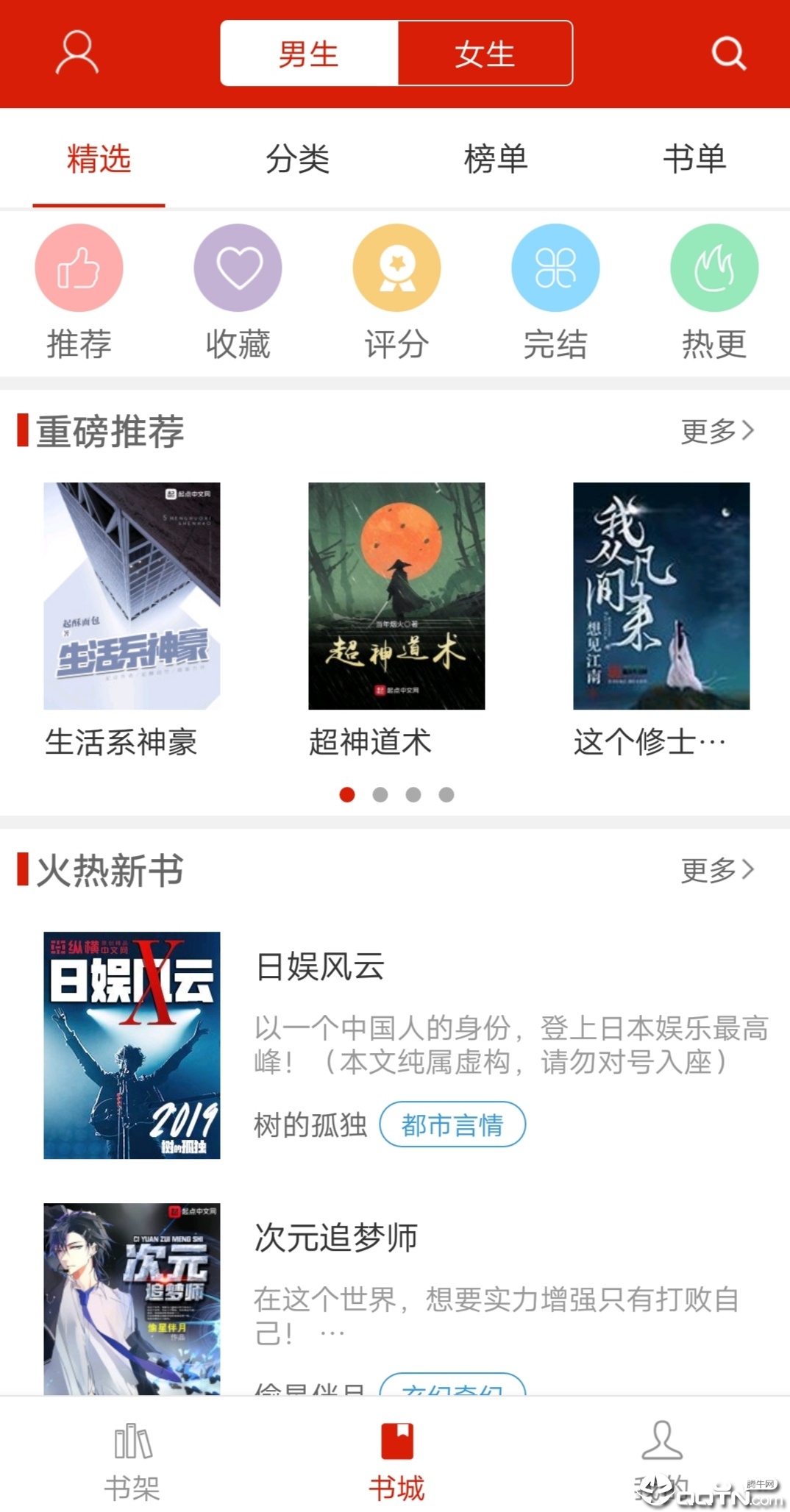Switch the gender toggle to 女生

(485, 52)
